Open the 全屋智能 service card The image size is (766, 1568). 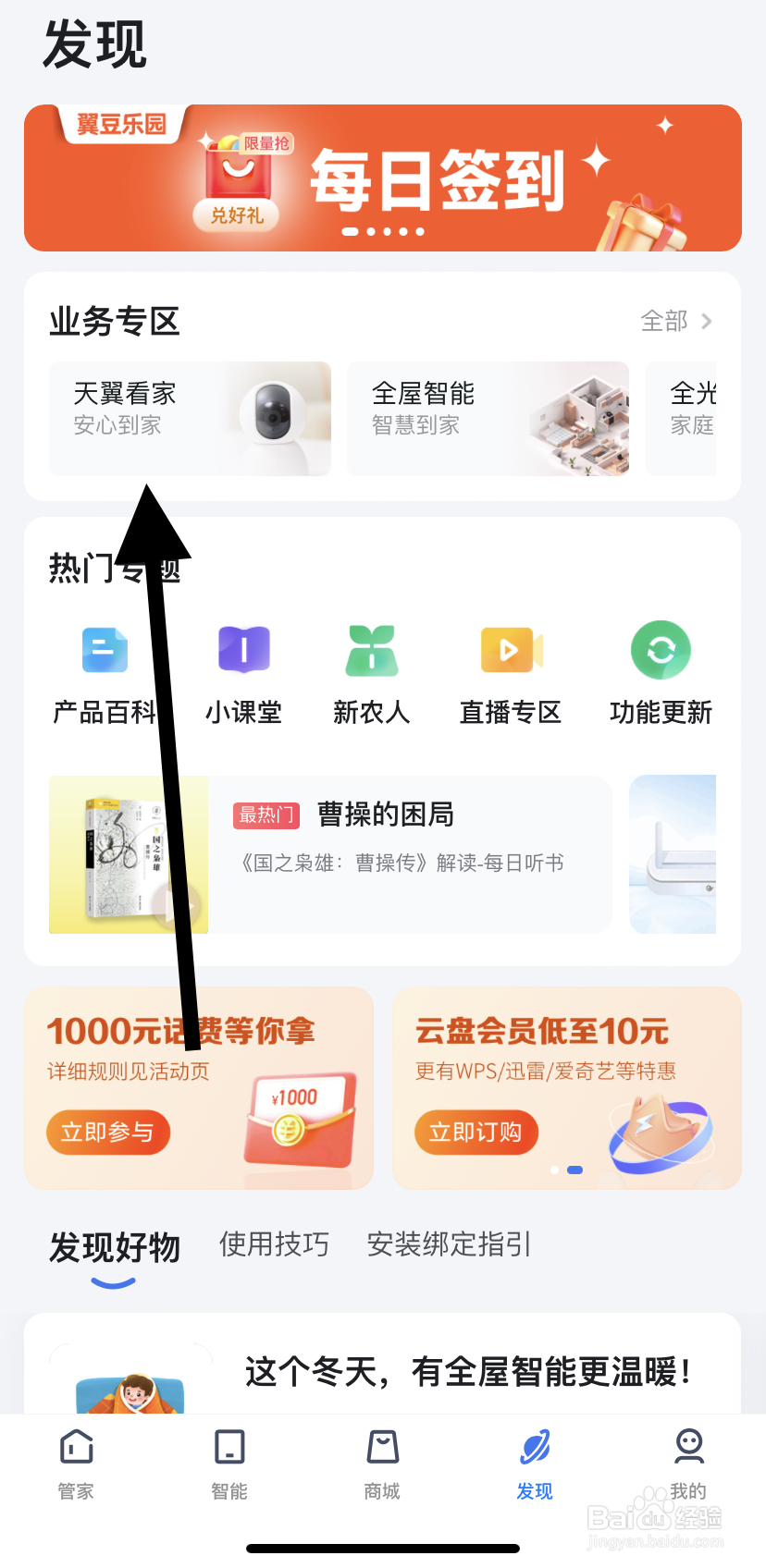[x=488, y=418]
